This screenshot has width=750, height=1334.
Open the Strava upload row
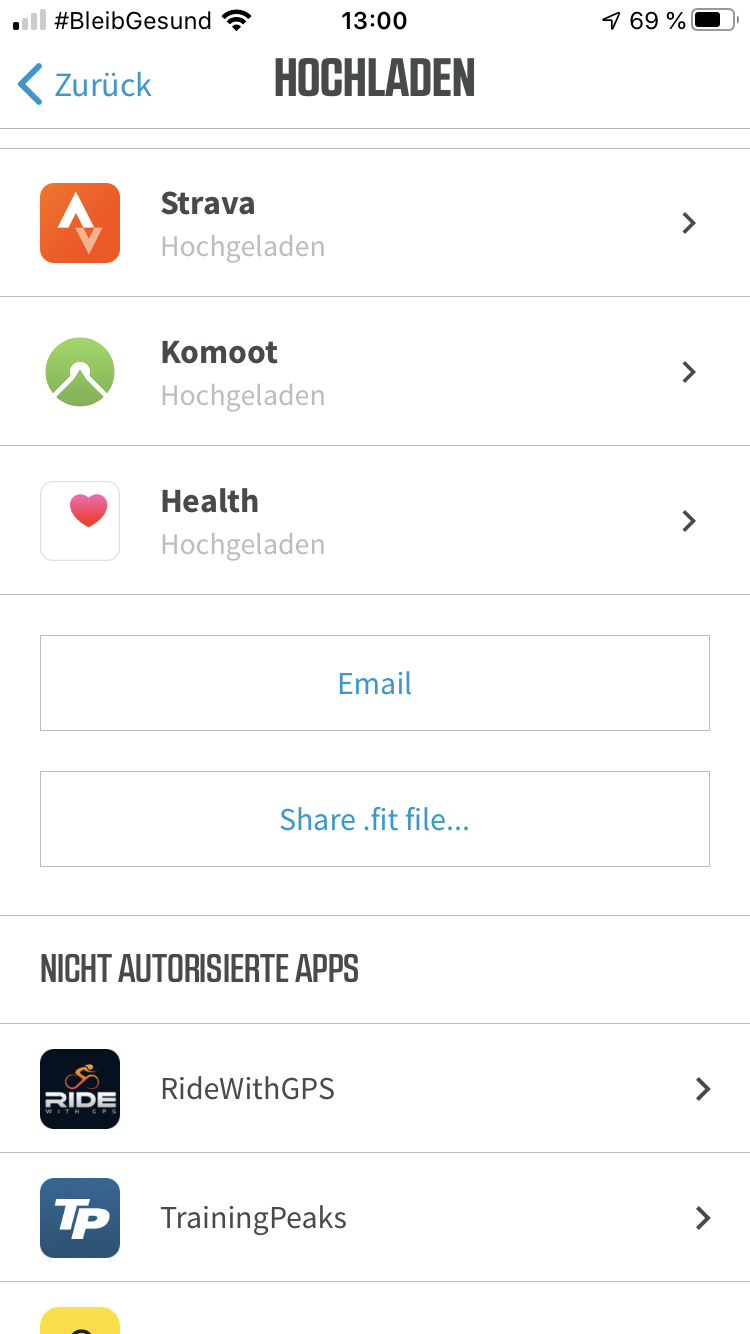click(x=375, y=223)
